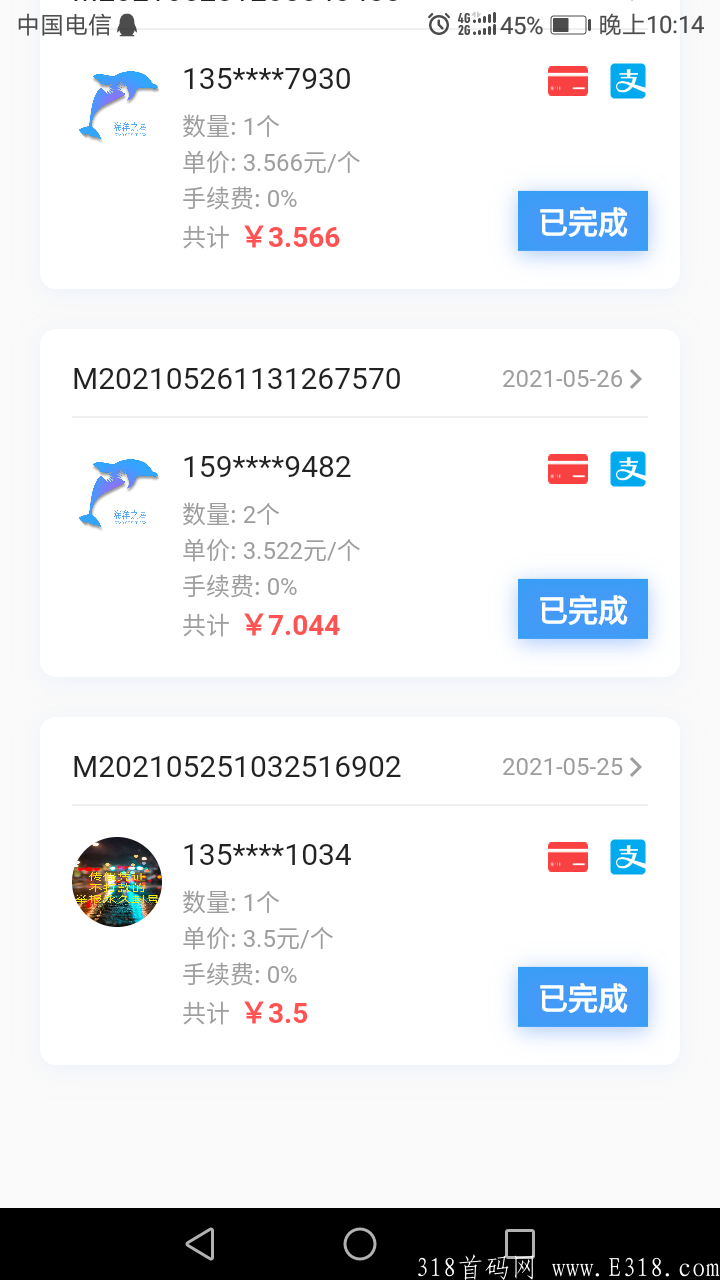Tap the circular home navigation button

click(360, 1244)
